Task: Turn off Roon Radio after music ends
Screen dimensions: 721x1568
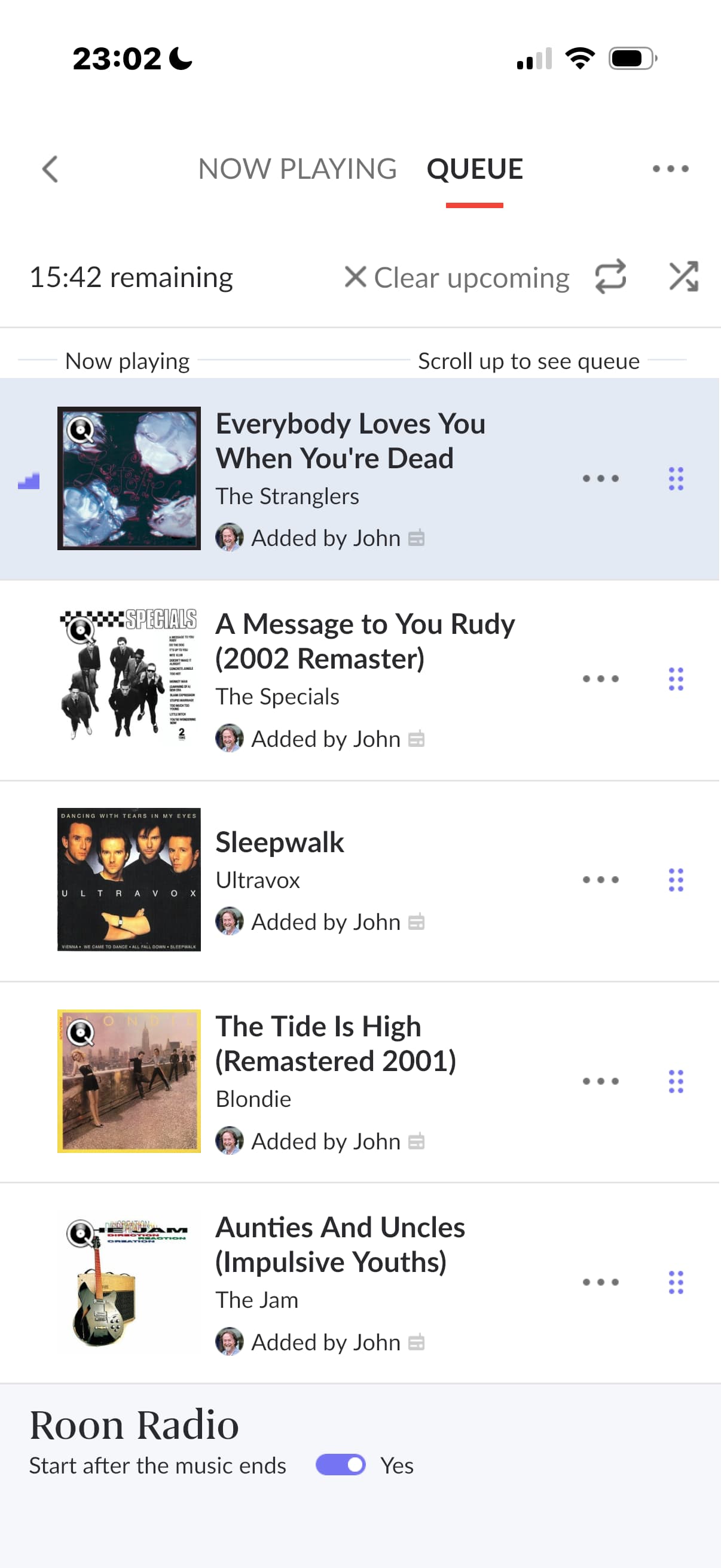Action: [341, 1465]
